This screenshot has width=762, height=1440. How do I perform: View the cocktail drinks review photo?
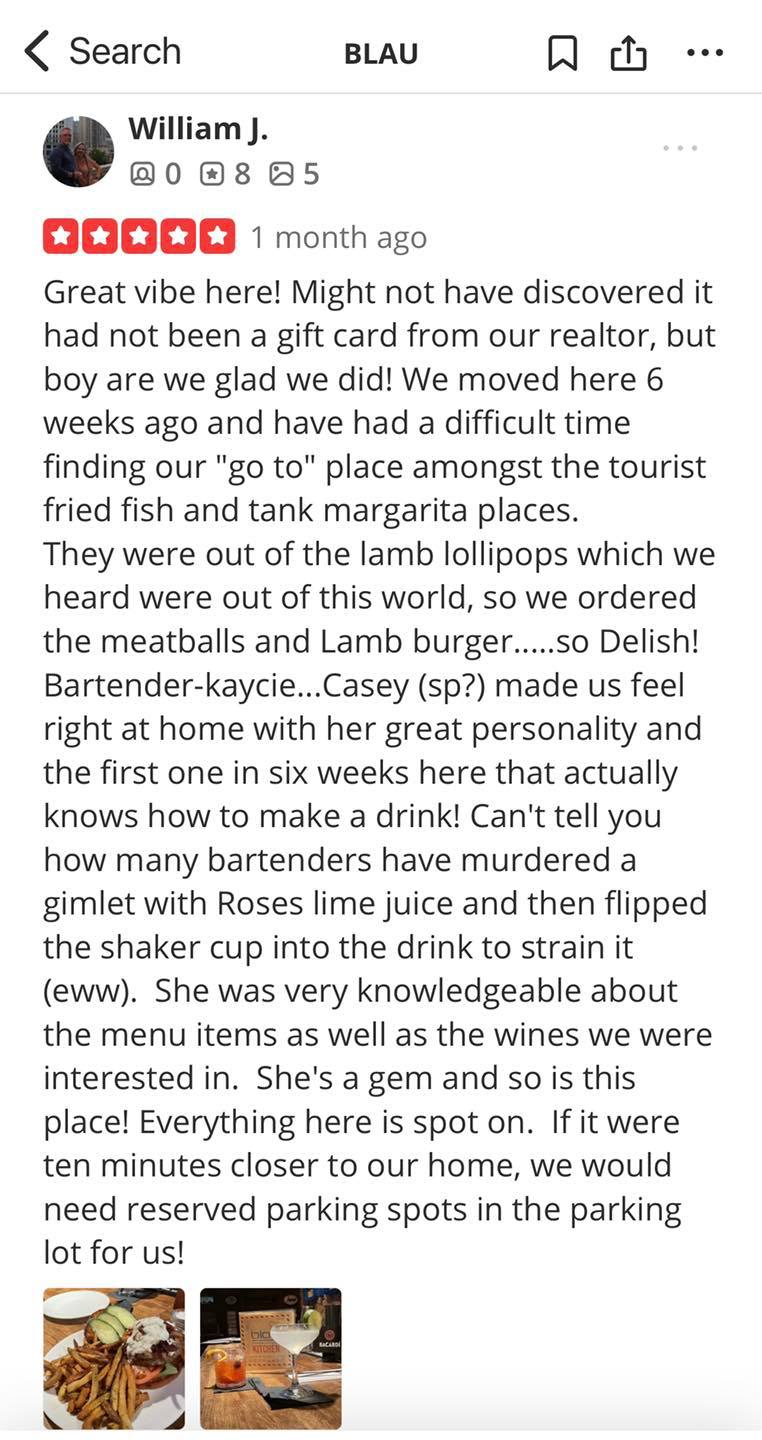pos(271,1358)
